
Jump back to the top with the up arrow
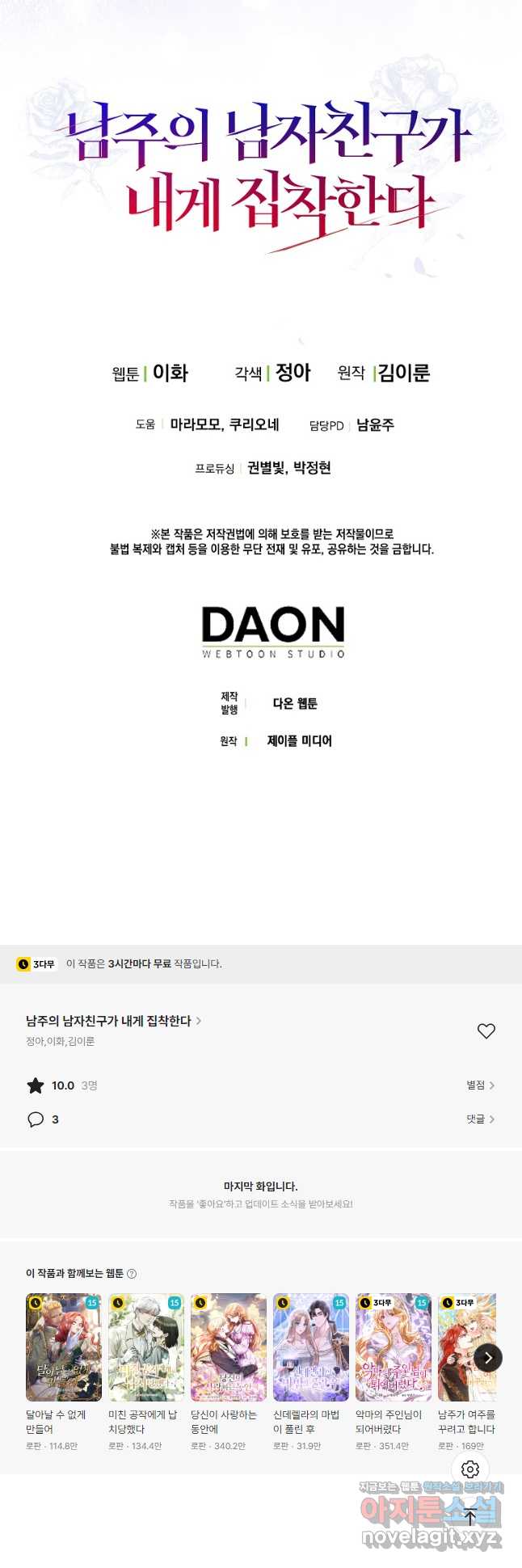pyautogui.click(x=470, y=1517)
